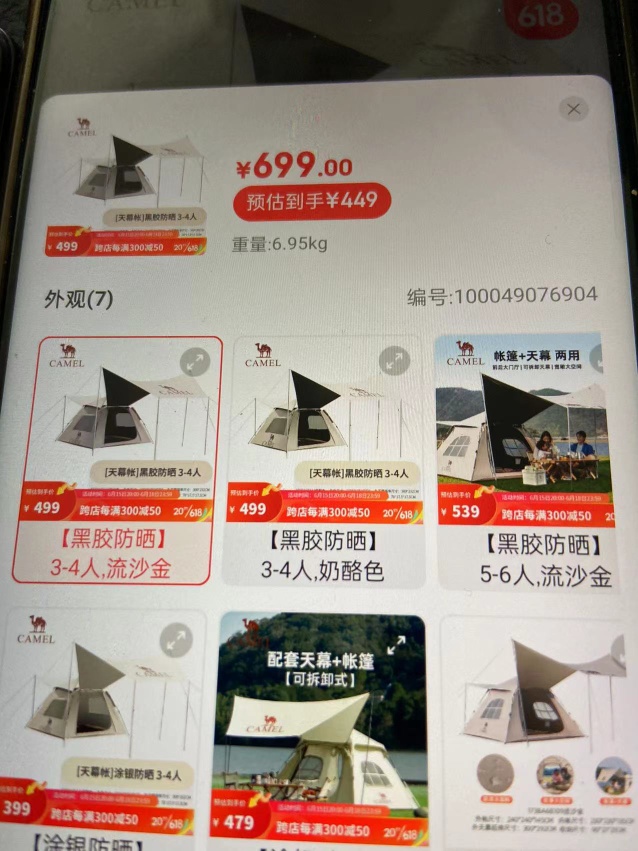Screen dimensions: 638x851
Task: Enlarge the 流沙金 3-4人 variant image
Action: (194, 361)
